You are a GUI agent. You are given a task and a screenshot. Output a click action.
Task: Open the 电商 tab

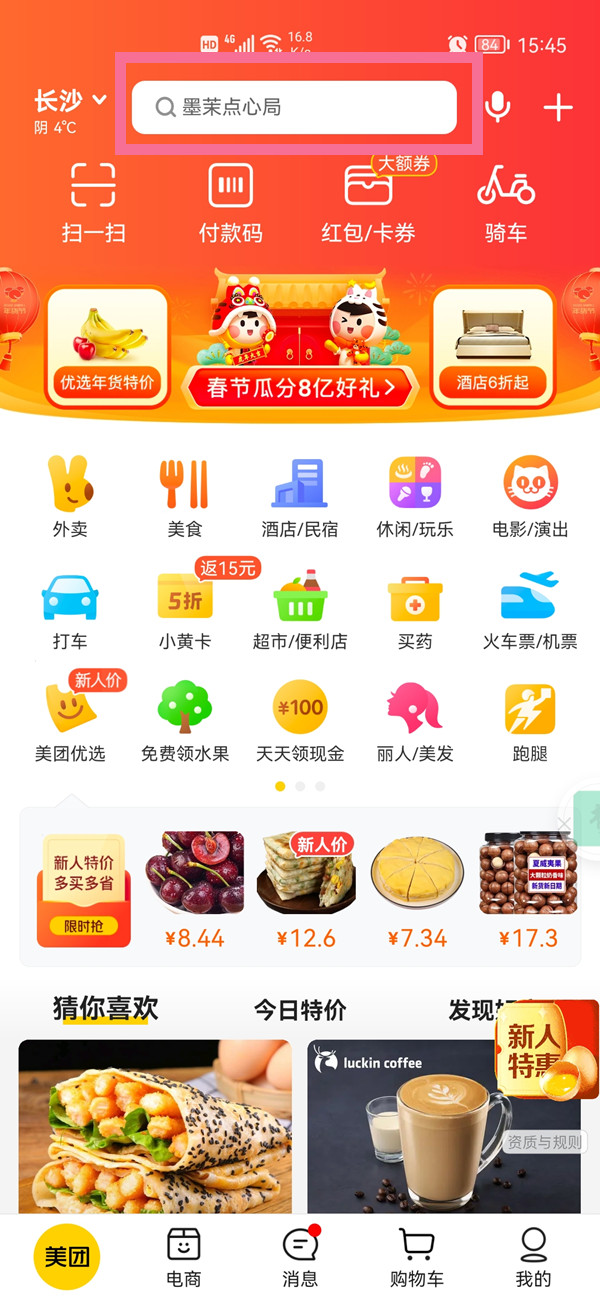(x=184, y=1256)
